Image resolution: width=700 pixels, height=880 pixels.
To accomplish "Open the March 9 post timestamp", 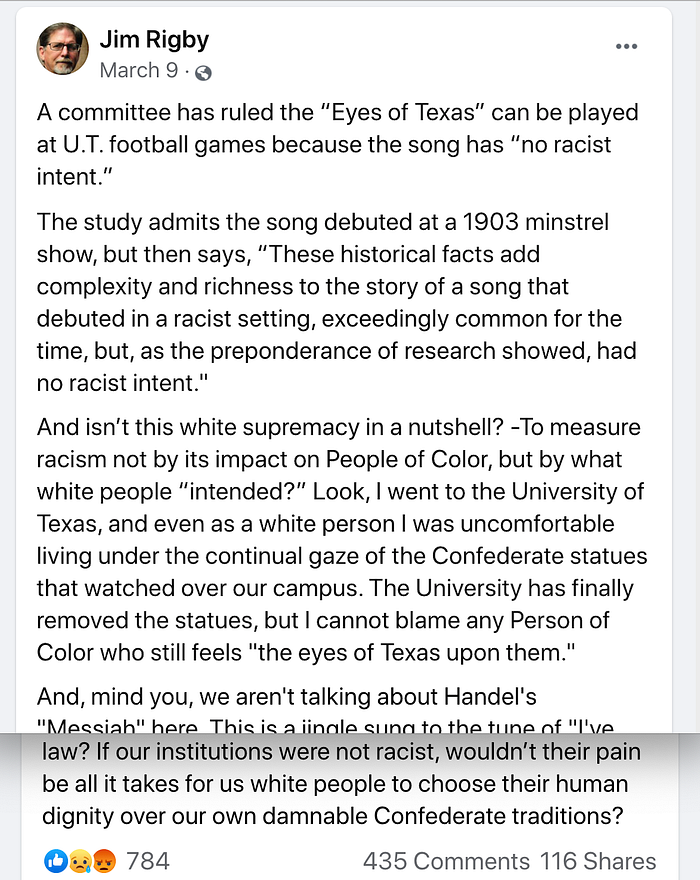I will [x=139, y=71].
